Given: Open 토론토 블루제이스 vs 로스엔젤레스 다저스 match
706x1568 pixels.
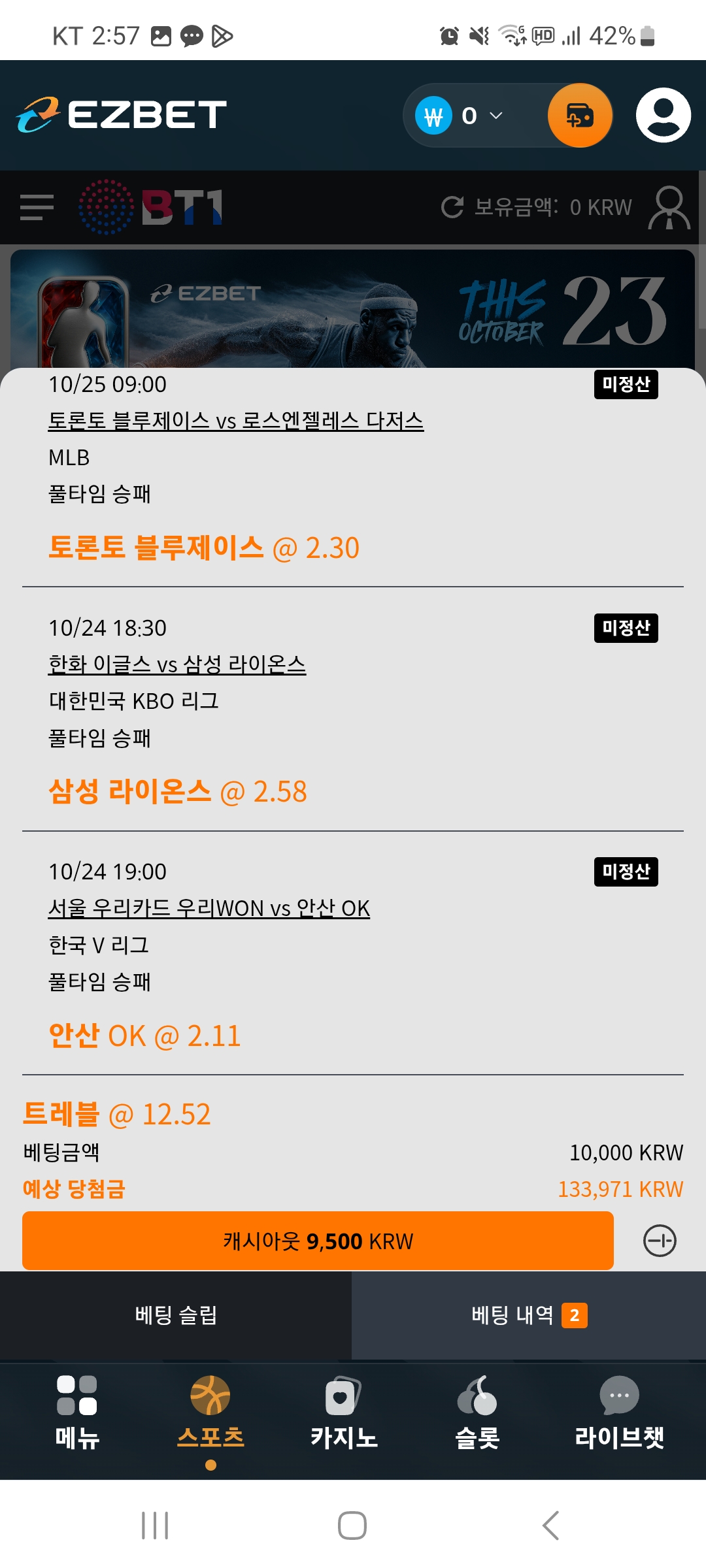Looking at the screenshot, I should pyautogui.click(x=235, y=421).
